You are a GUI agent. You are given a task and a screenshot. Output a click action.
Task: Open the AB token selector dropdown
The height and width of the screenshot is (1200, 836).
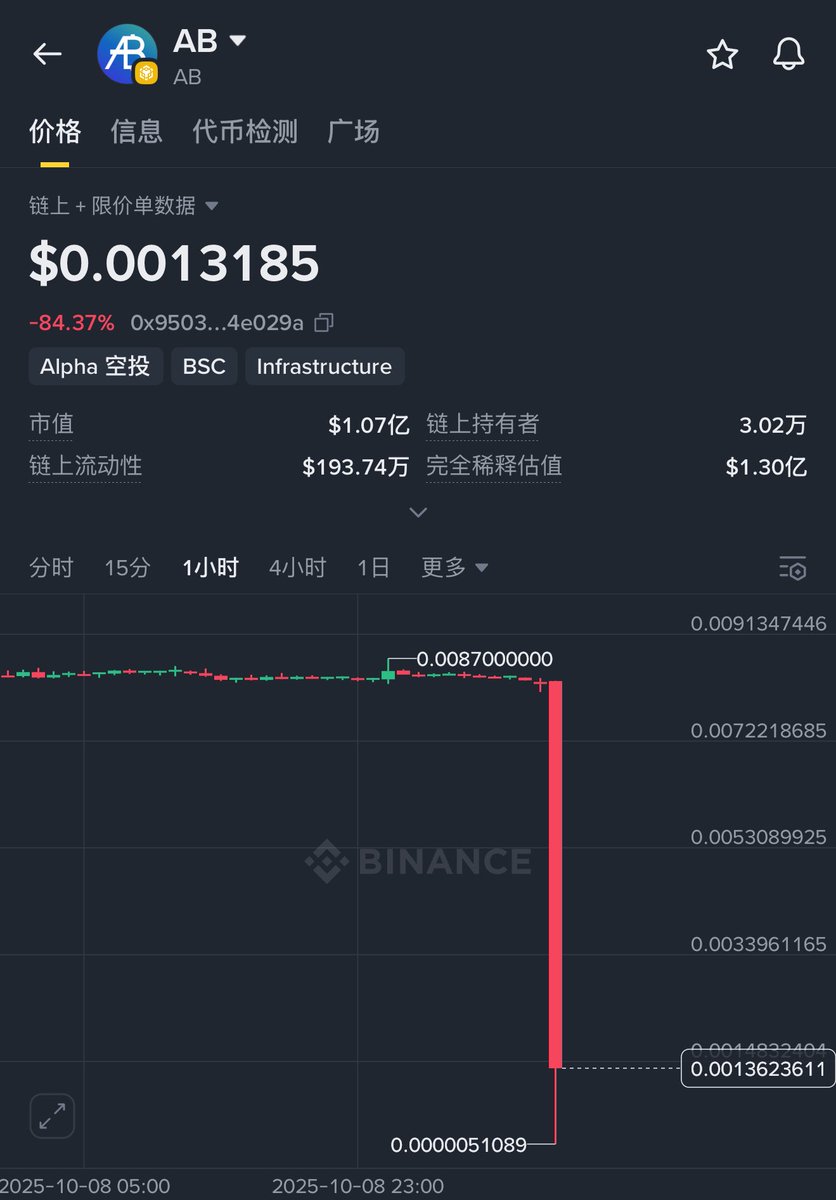click(x=237, y=41)
